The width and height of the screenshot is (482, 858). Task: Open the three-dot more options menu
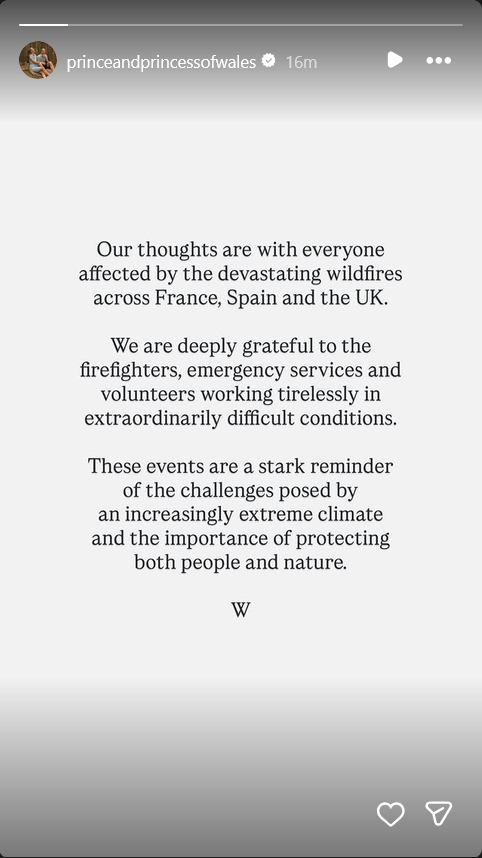point(439,60)
